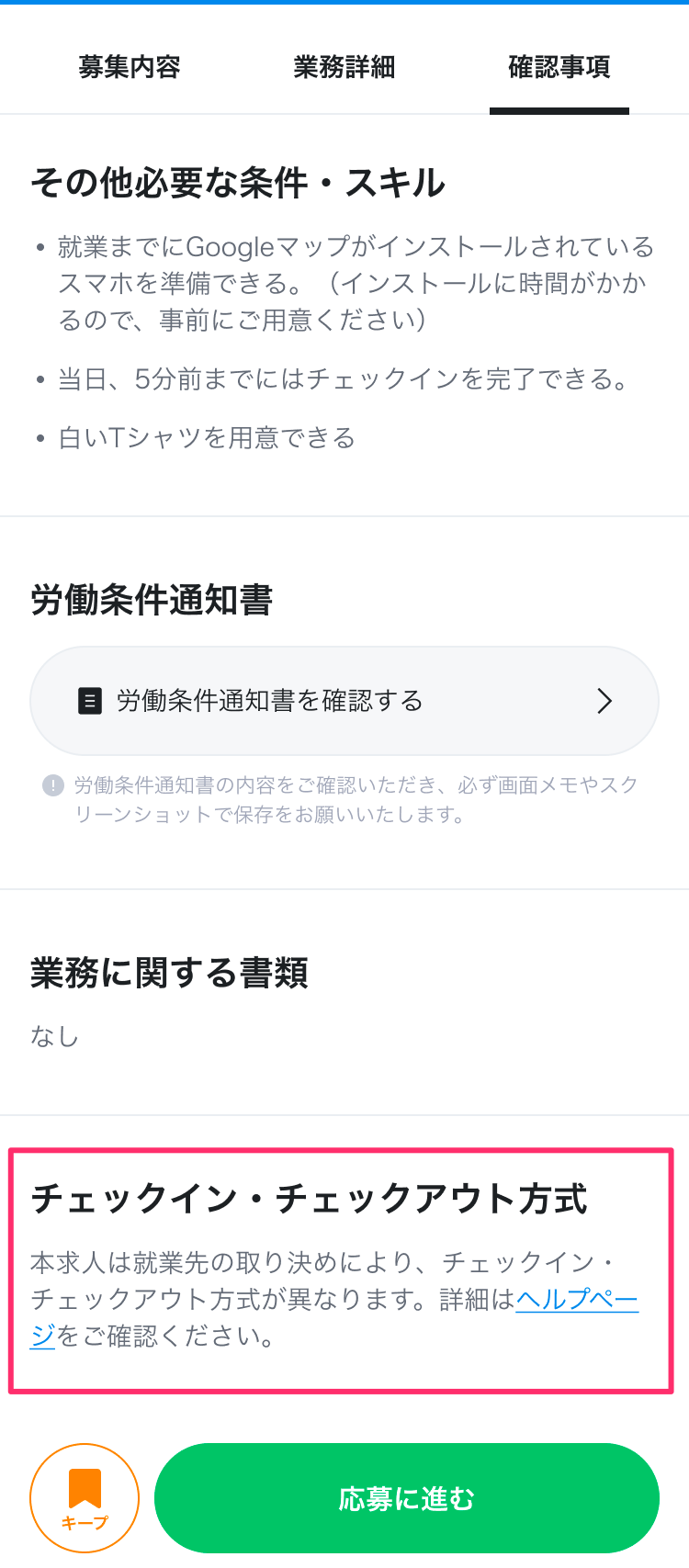
Task: Switch to the 業務詳細 tab
Action: 344,67
